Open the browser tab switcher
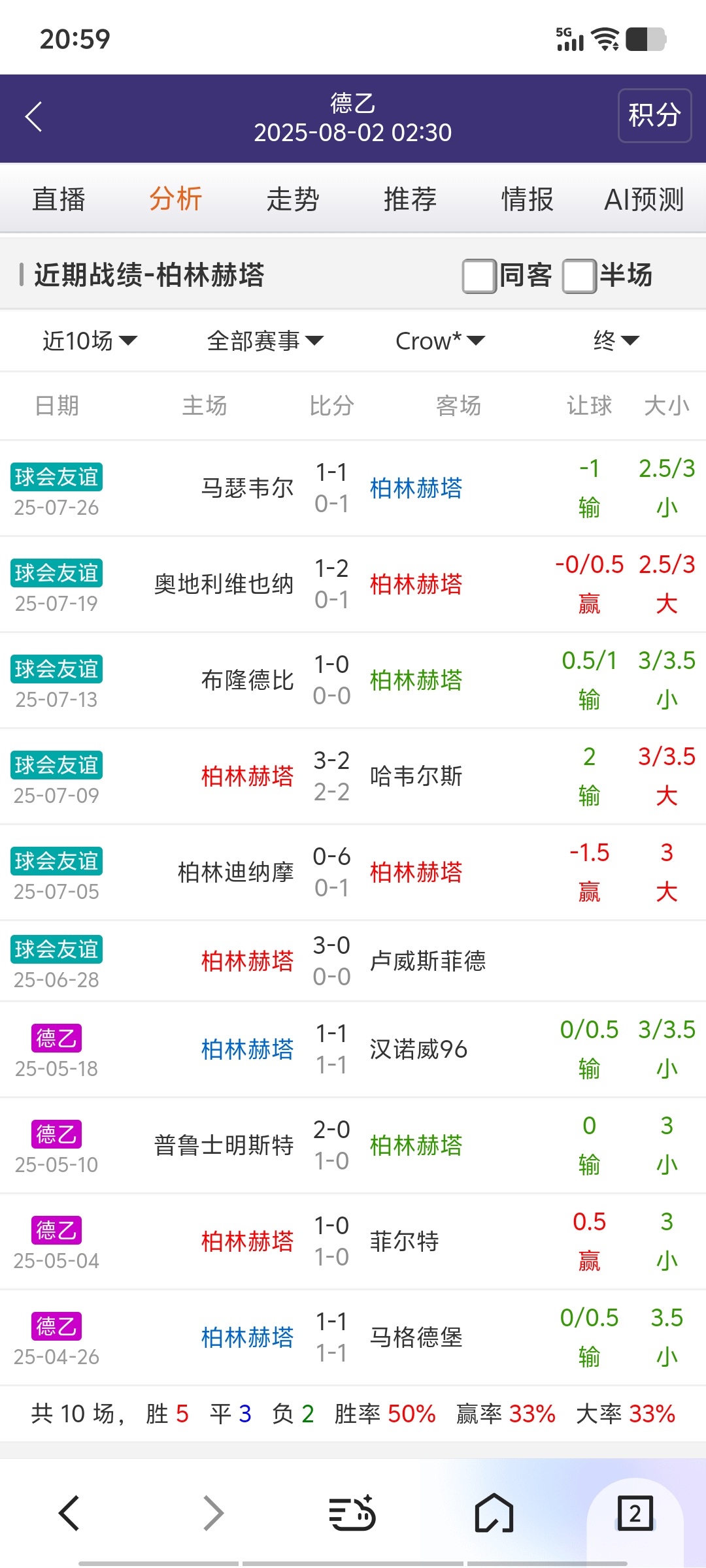The image size is (706, 1568). pos(635,1513)
